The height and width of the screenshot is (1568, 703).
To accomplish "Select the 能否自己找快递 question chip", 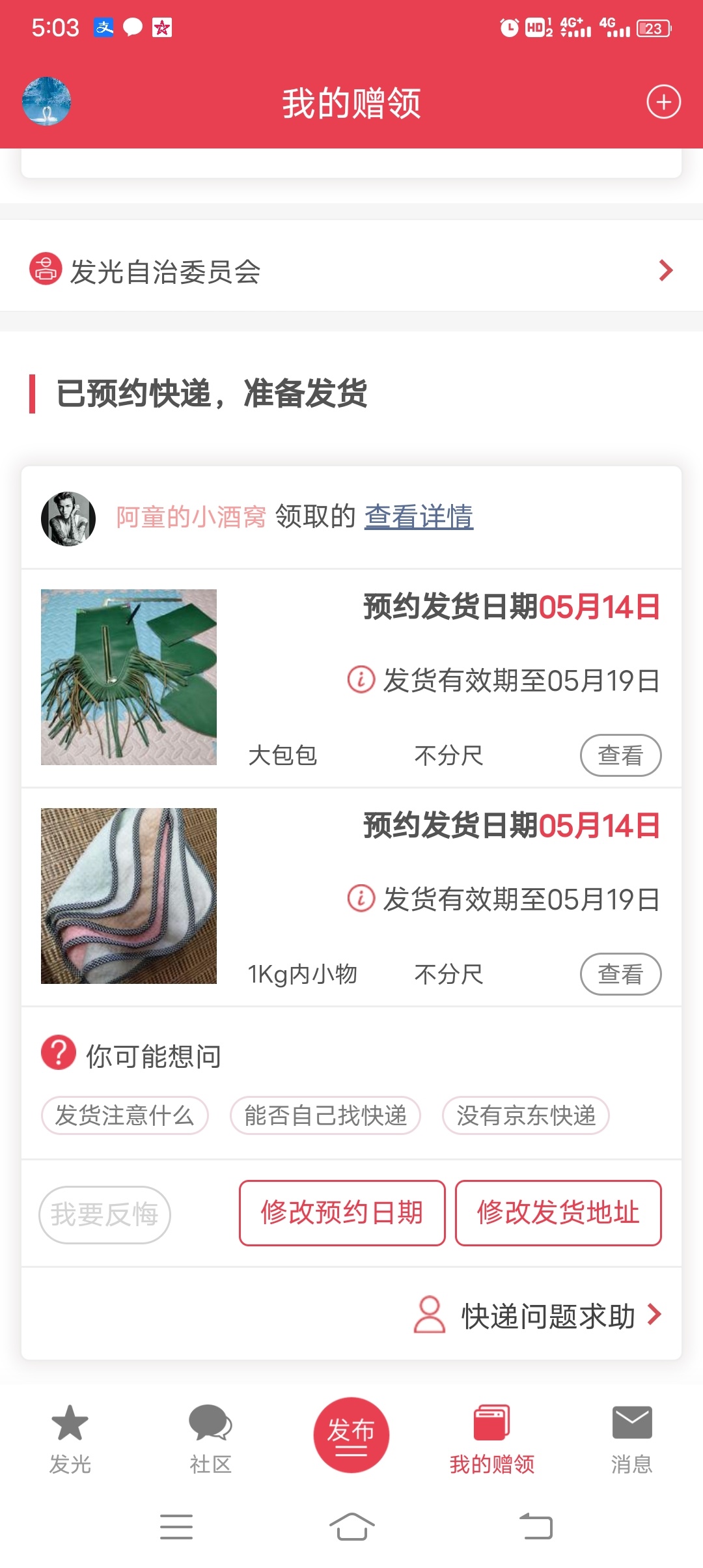I will [x=325, y=1115].
